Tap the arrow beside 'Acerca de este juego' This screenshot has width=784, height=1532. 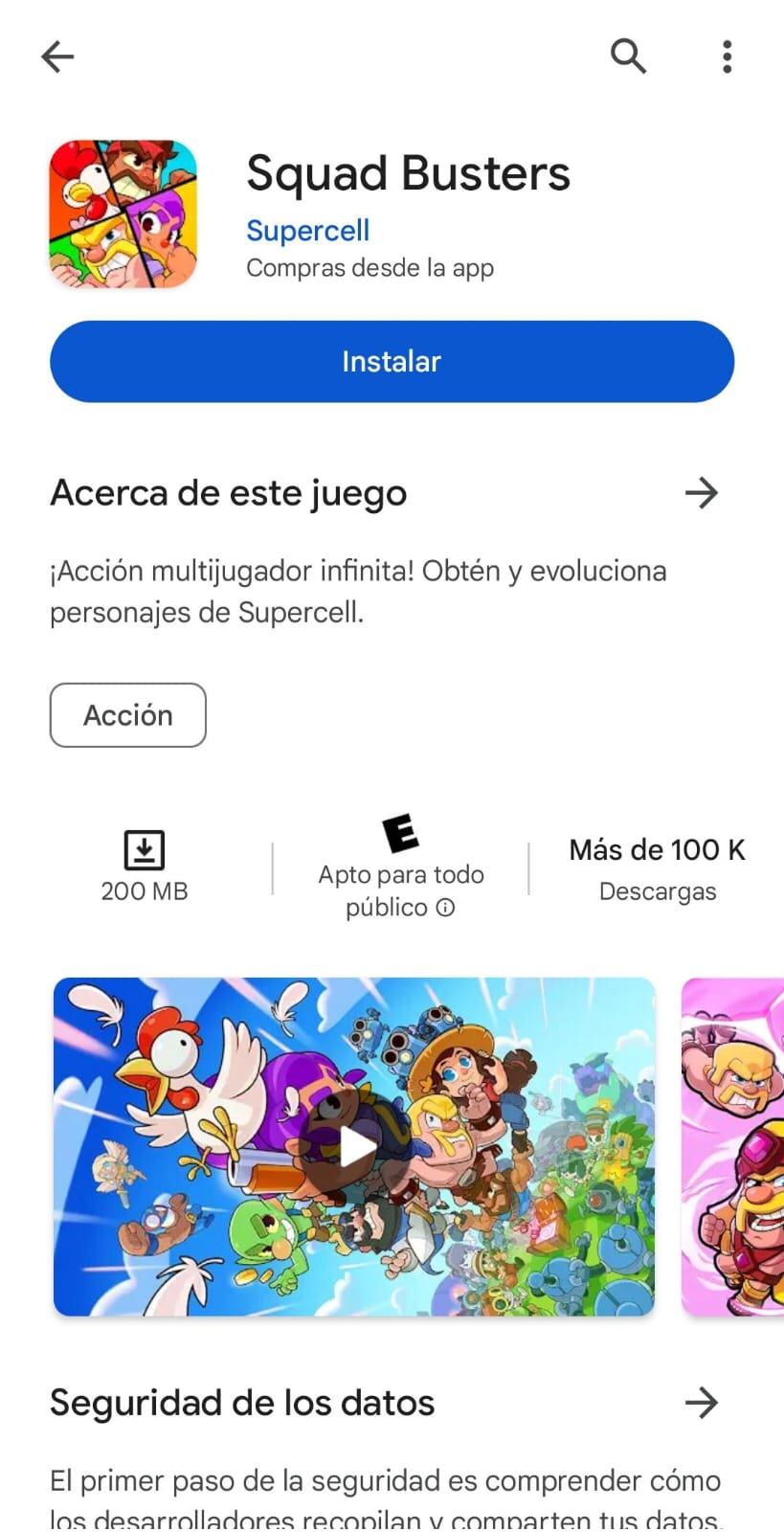pyautogui.click(x=702, y=493)
